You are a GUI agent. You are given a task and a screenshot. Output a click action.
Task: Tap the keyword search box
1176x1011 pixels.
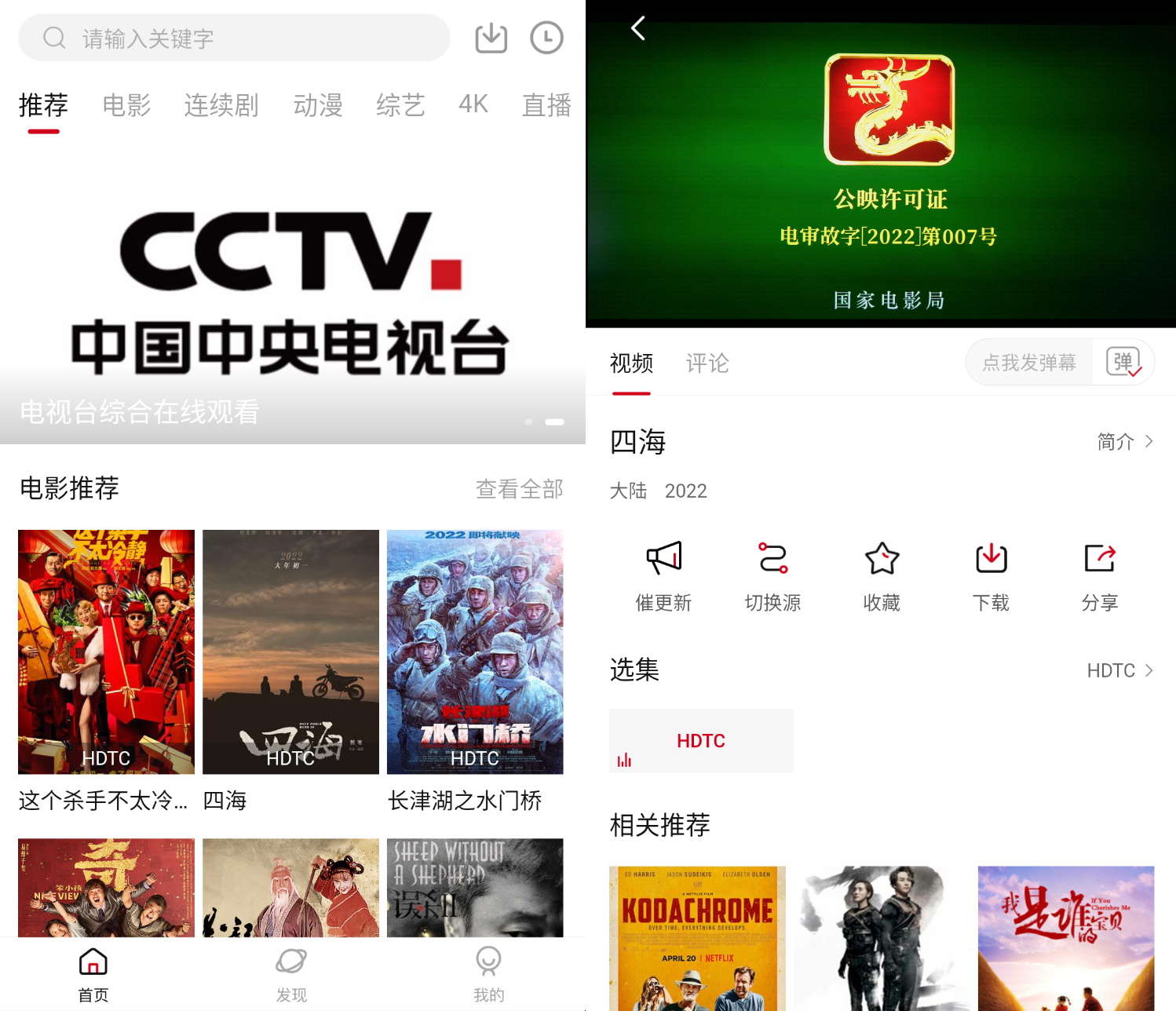click(234, 38)
